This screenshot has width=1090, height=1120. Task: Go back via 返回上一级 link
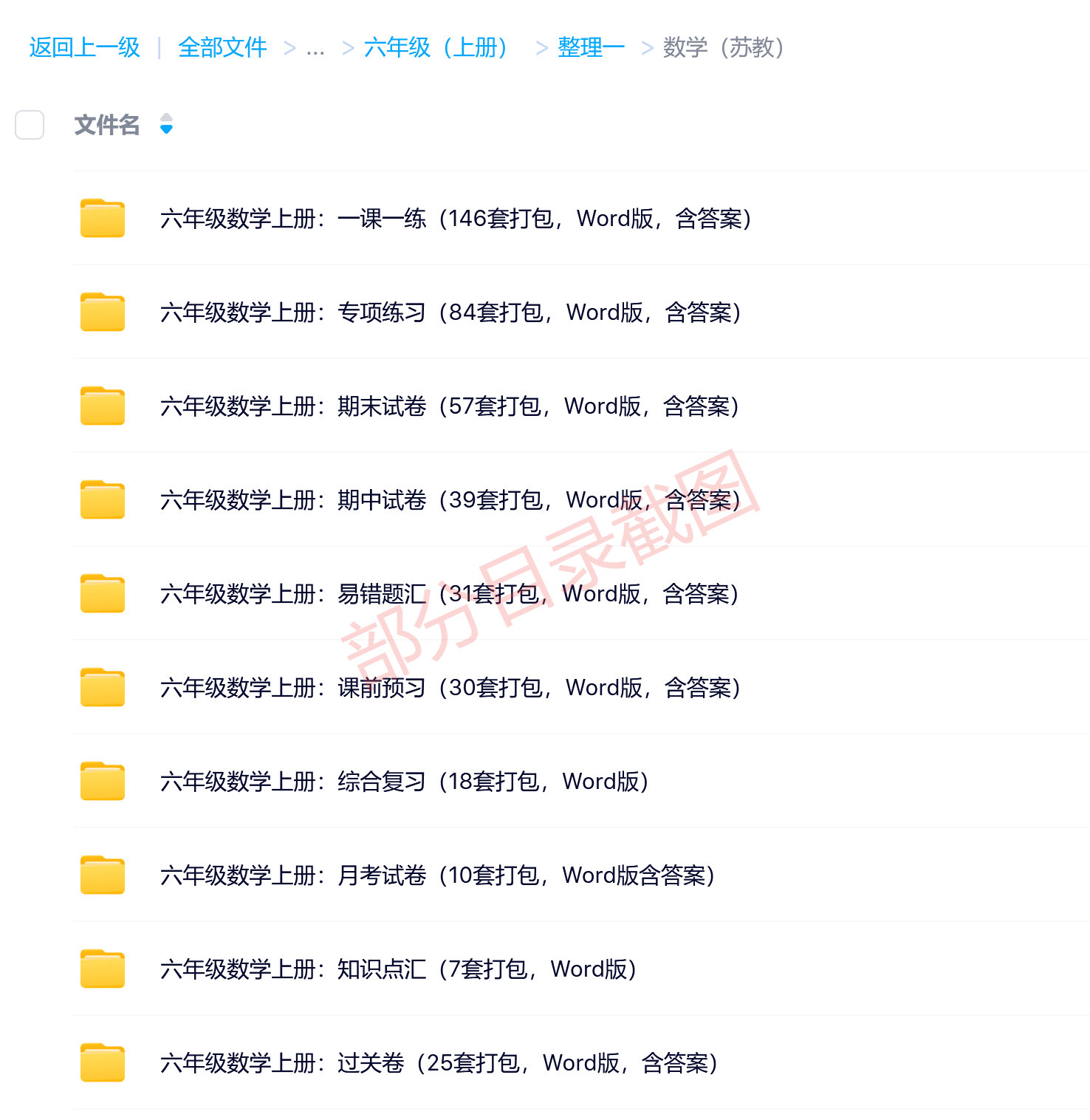click(x=84, y=48)
